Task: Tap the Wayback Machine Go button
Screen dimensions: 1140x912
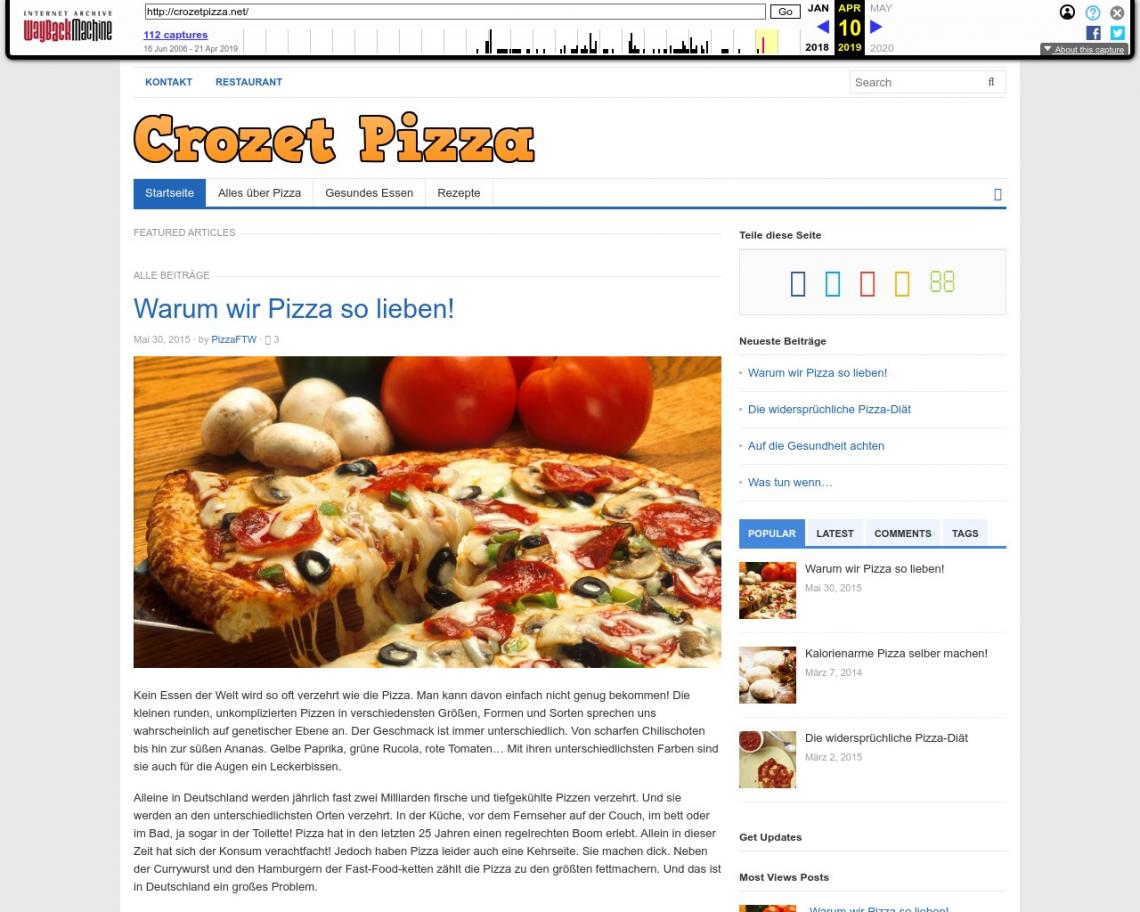Action: (x=785, y=12)
